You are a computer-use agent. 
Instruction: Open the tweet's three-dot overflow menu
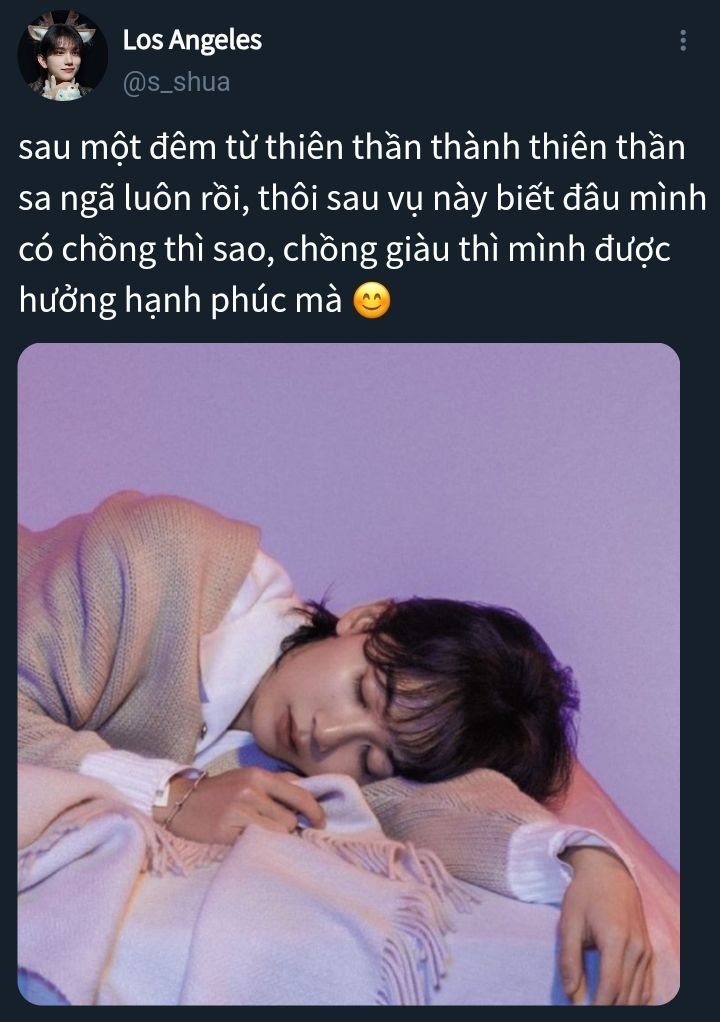[683, 40]
